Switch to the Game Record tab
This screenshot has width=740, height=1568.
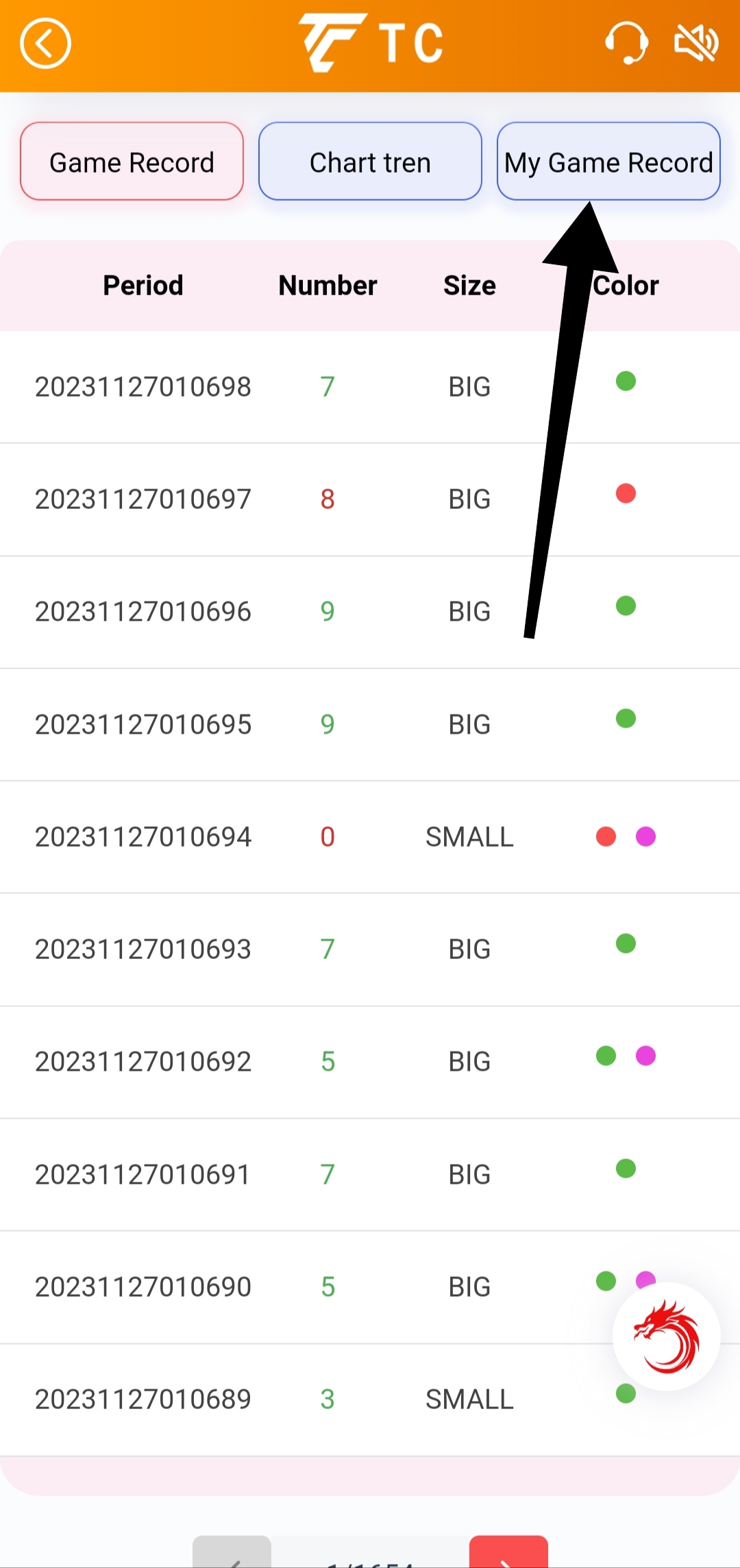pyautogui.click(x=132, y=162)
